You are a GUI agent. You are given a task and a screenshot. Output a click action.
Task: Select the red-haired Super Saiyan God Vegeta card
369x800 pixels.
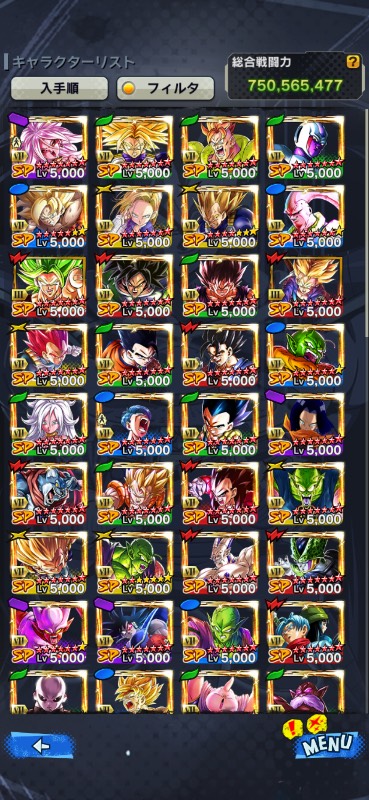[x=48, y=355]
